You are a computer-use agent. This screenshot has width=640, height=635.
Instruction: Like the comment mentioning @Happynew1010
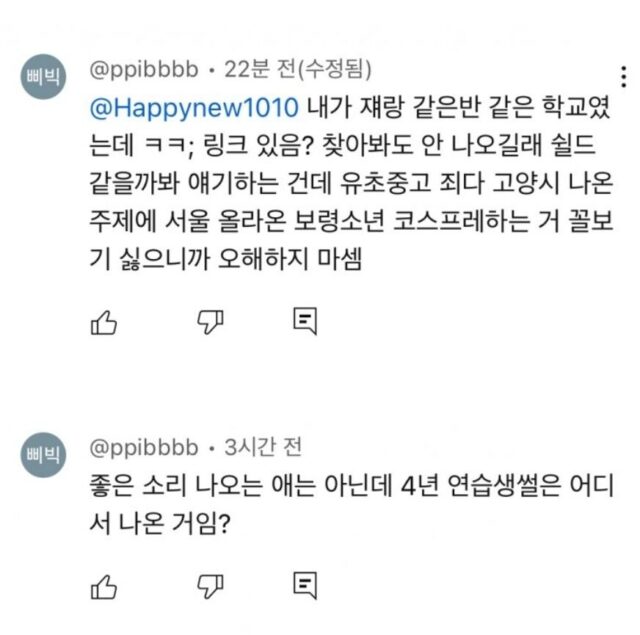coord(104,321)
